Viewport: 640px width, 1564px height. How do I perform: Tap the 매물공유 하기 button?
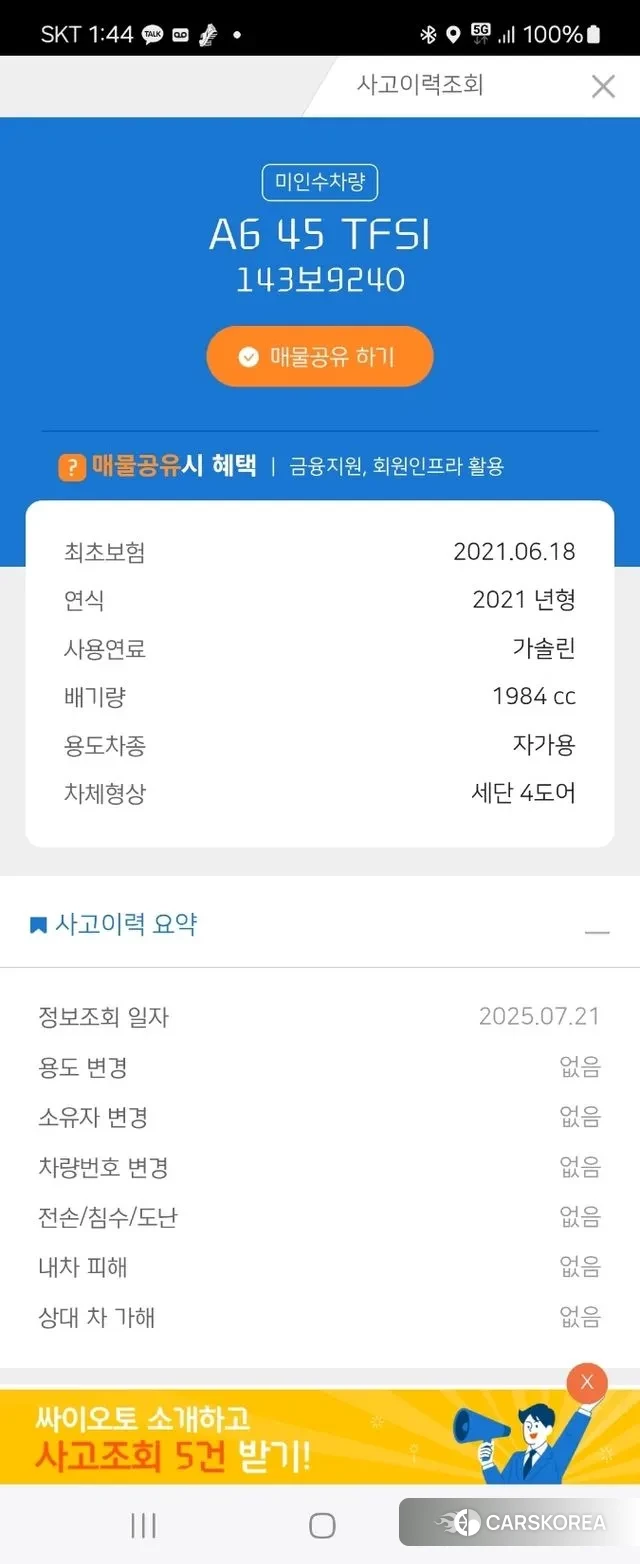320,357
